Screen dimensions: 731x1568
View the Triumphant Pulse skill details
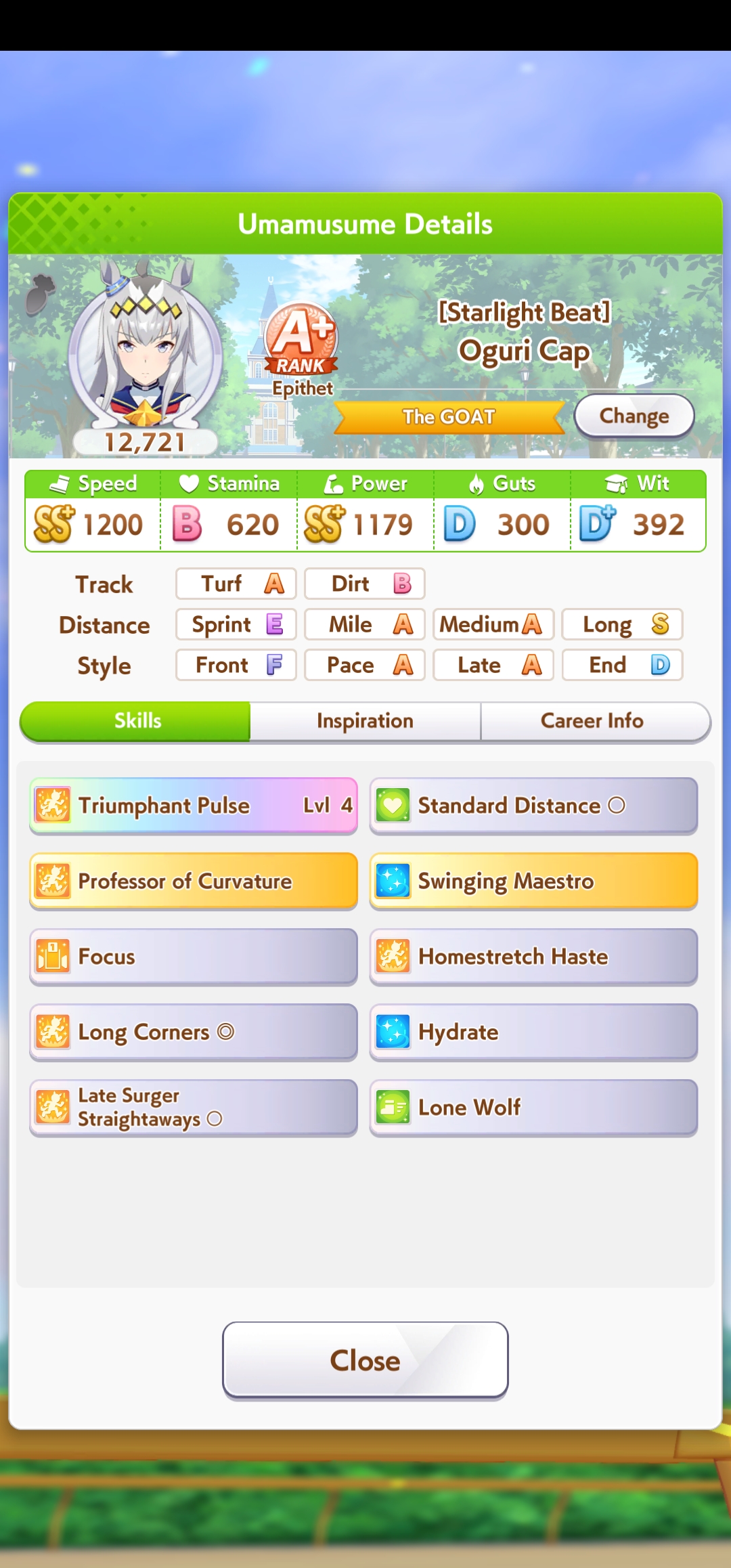[193, 806]
